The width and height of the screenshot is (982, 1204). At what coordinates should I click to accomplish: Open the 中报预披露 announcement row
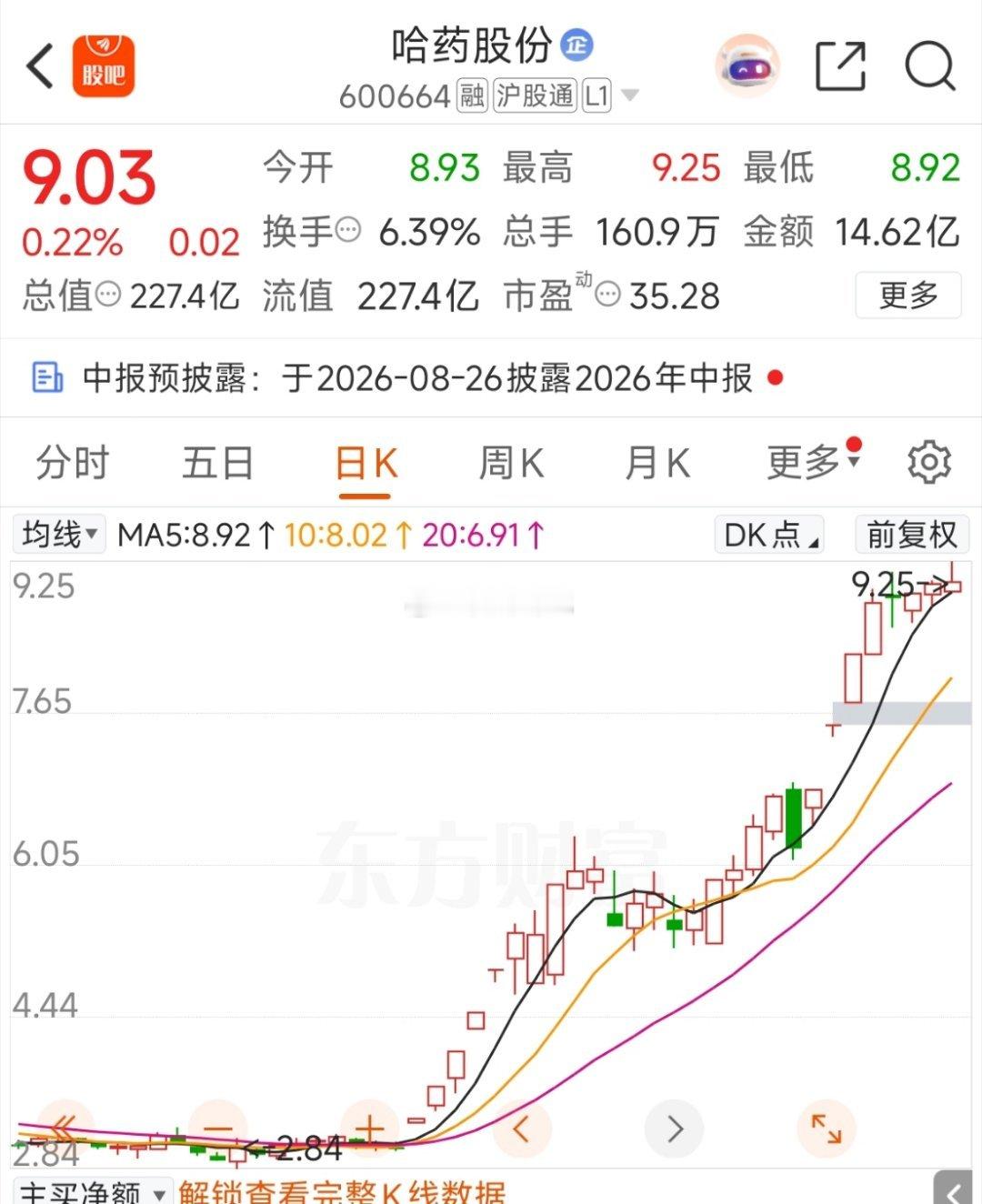pos(491,377)
